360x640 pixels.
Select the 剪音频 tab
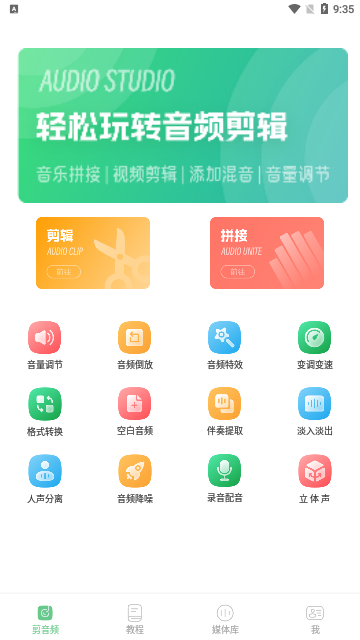45,619
